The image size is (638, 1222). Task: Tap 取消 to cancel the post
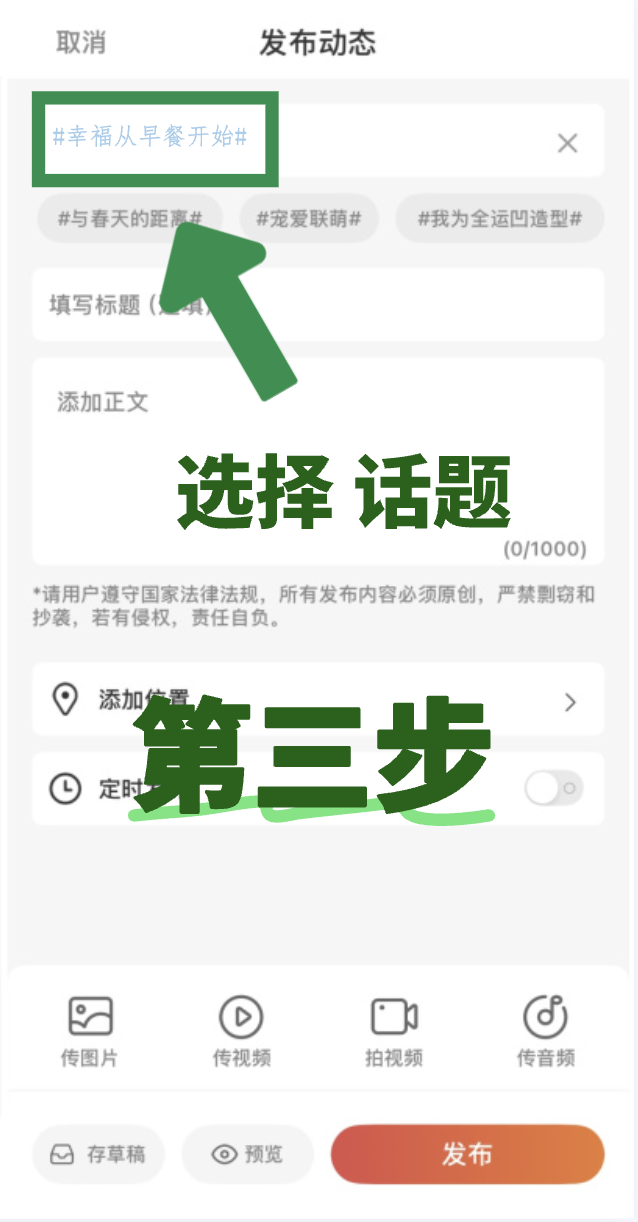81,43
